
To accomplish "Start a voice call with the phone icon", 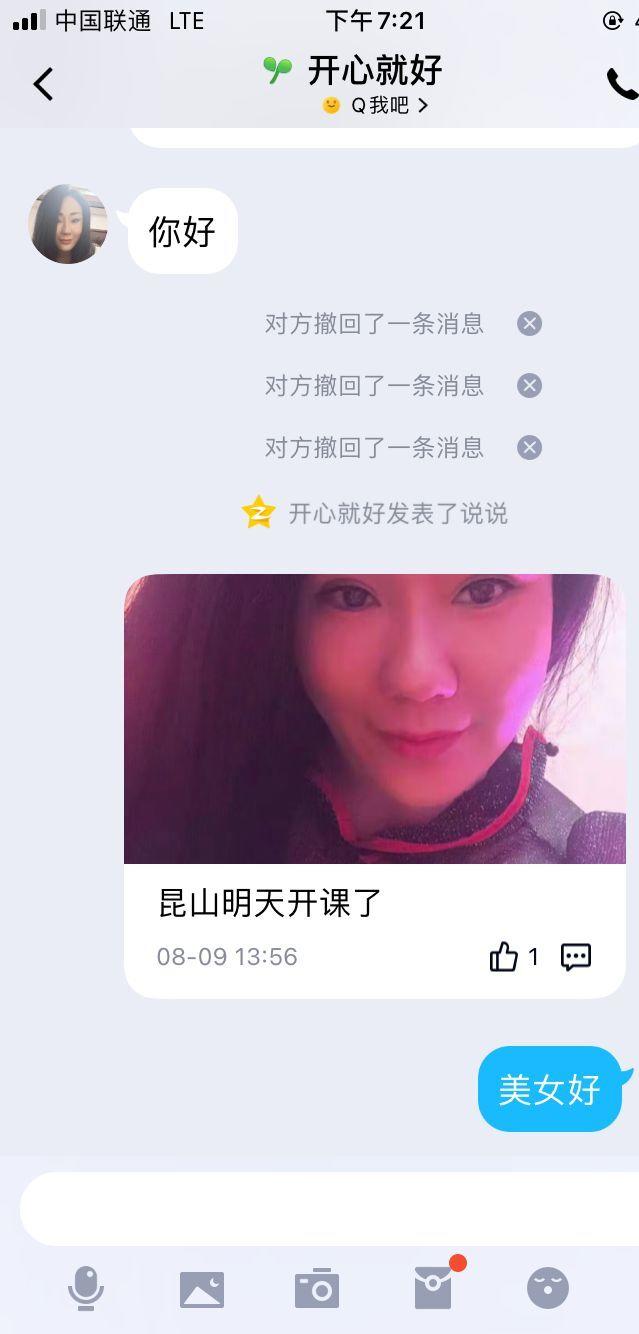I will 621,84.
